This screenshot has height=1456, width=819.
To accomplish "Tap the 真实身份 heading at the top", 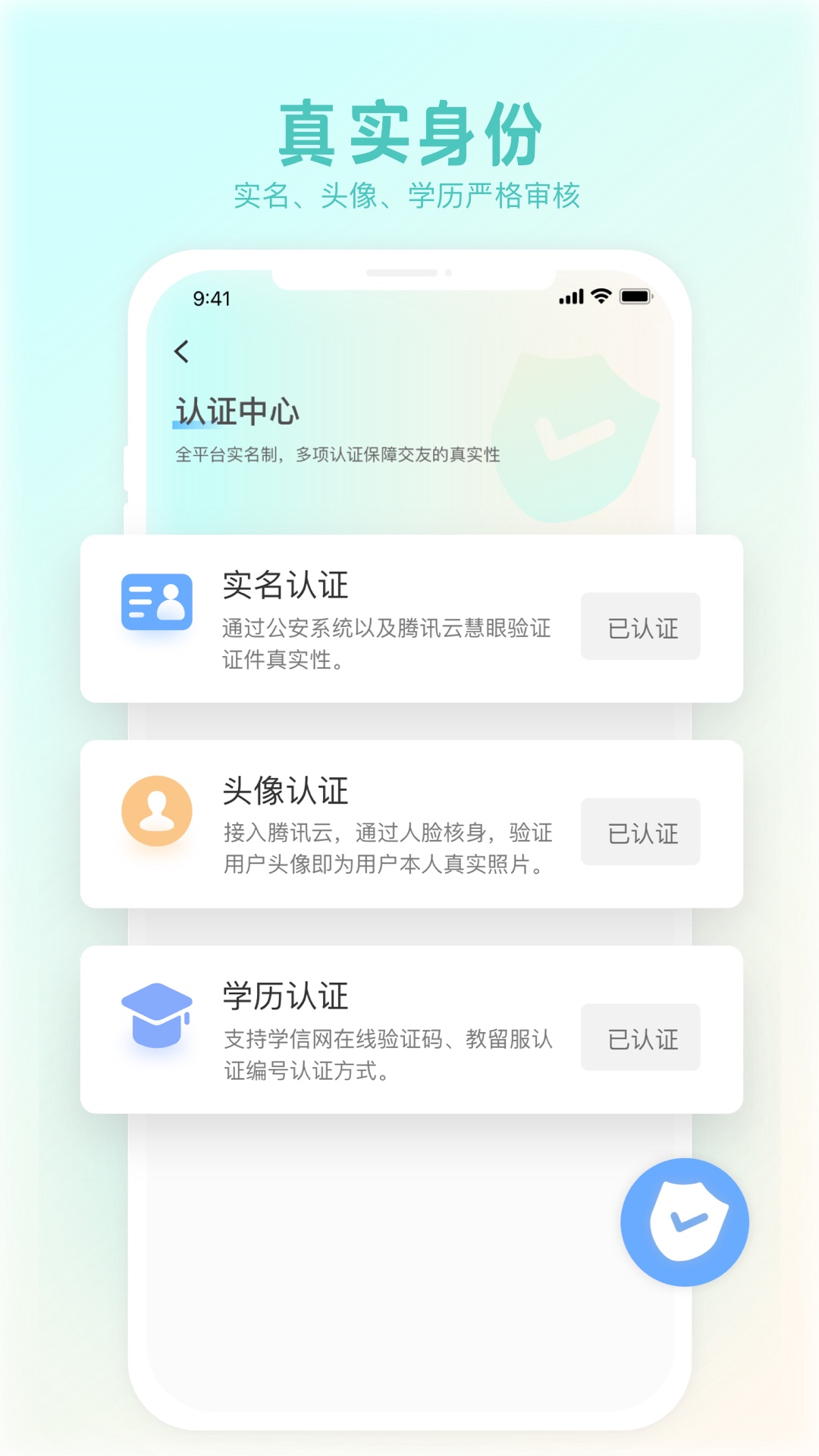I will tap(409, 130).
